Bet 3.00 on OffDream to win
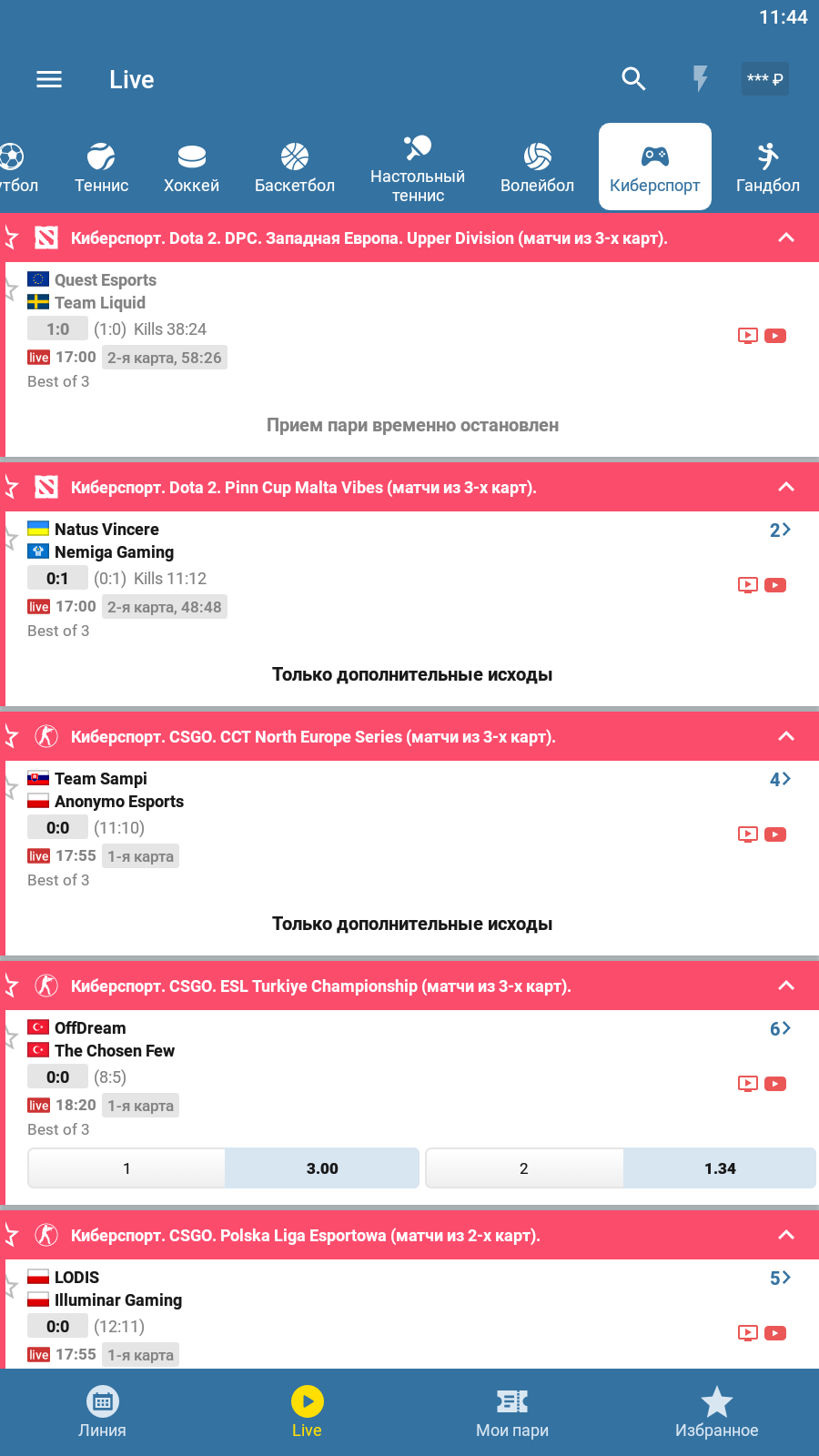 pos(322,1168)
